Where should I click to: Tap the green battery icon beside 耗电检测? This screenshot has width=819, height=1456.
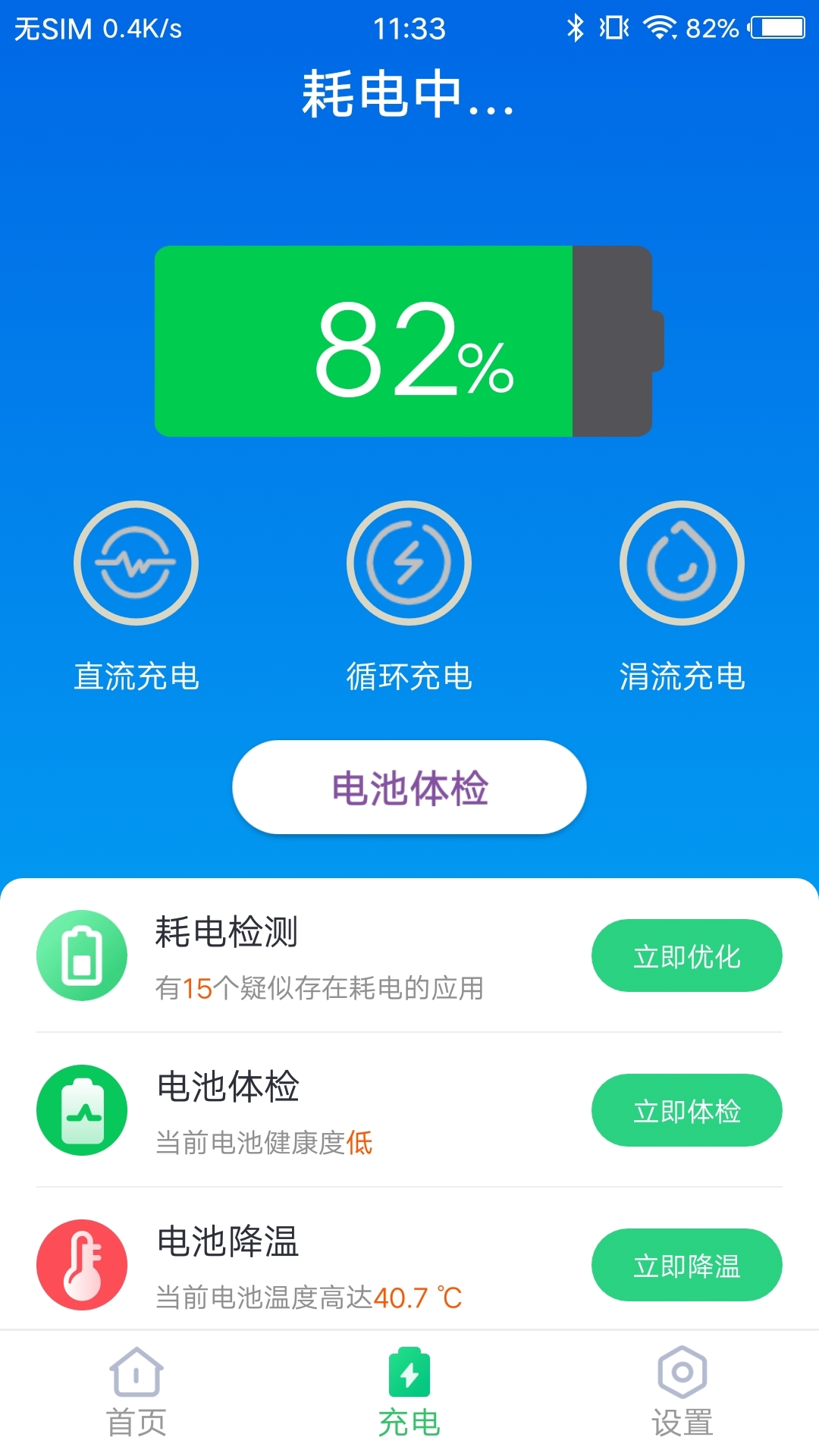coord(81,955)
